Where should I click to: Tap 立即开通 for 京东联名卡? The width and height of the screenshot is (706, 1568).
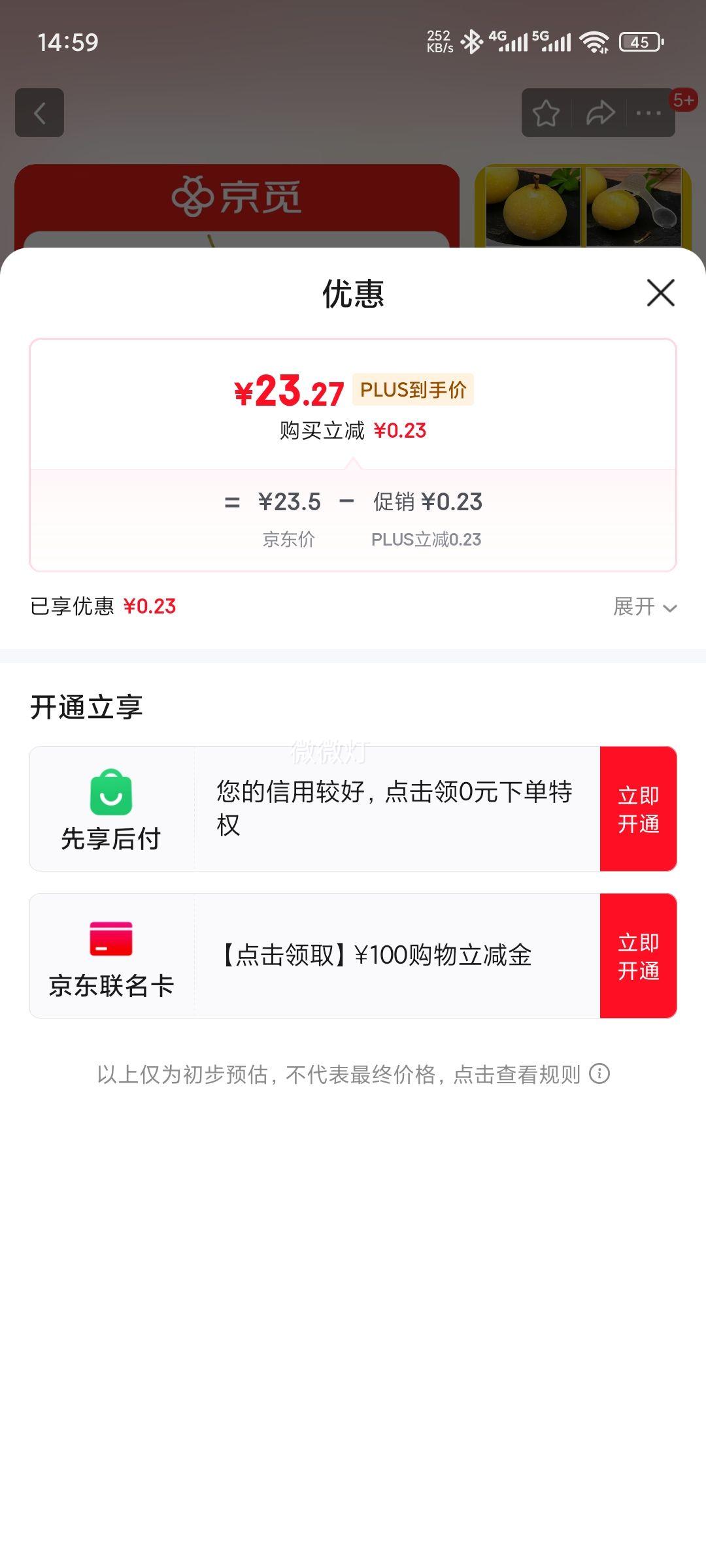click(638, 955)
